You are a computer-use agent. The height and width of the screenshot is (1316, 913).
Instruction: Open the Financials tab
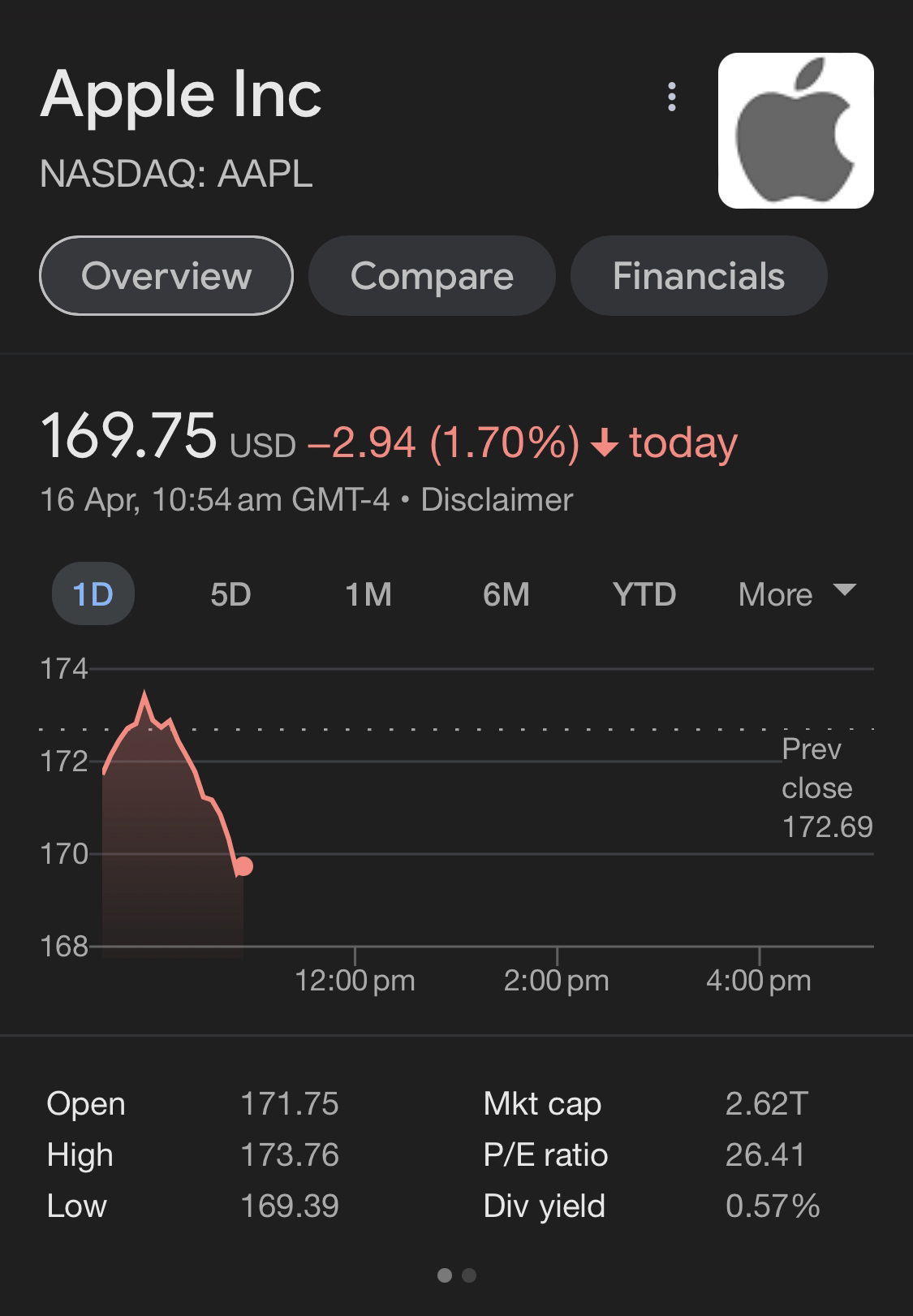[699, 275]
